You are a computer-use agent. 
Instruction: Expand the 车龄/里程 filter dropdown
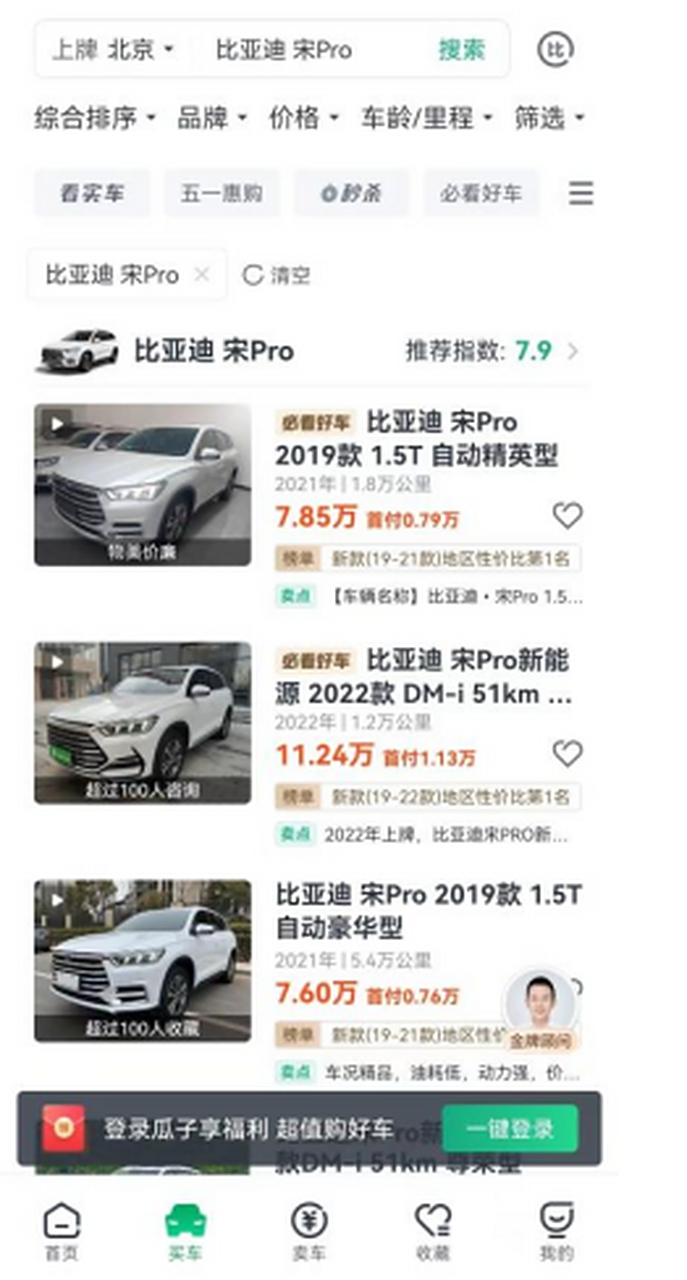pyautogui.click(x=427, y=119)
